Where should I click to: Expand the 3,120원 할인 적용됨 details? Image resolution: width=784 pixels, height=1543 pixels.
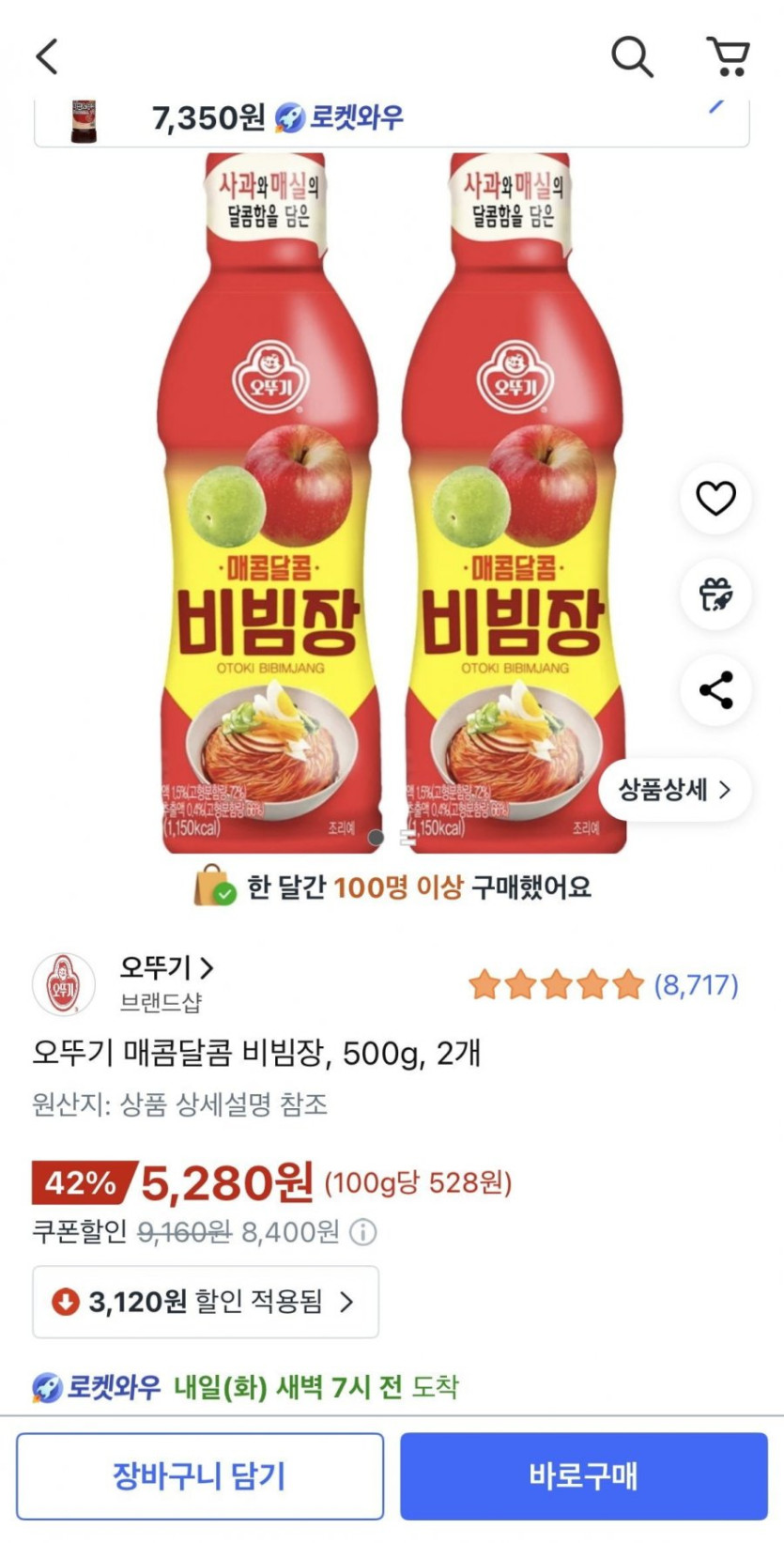[206, 1302]
